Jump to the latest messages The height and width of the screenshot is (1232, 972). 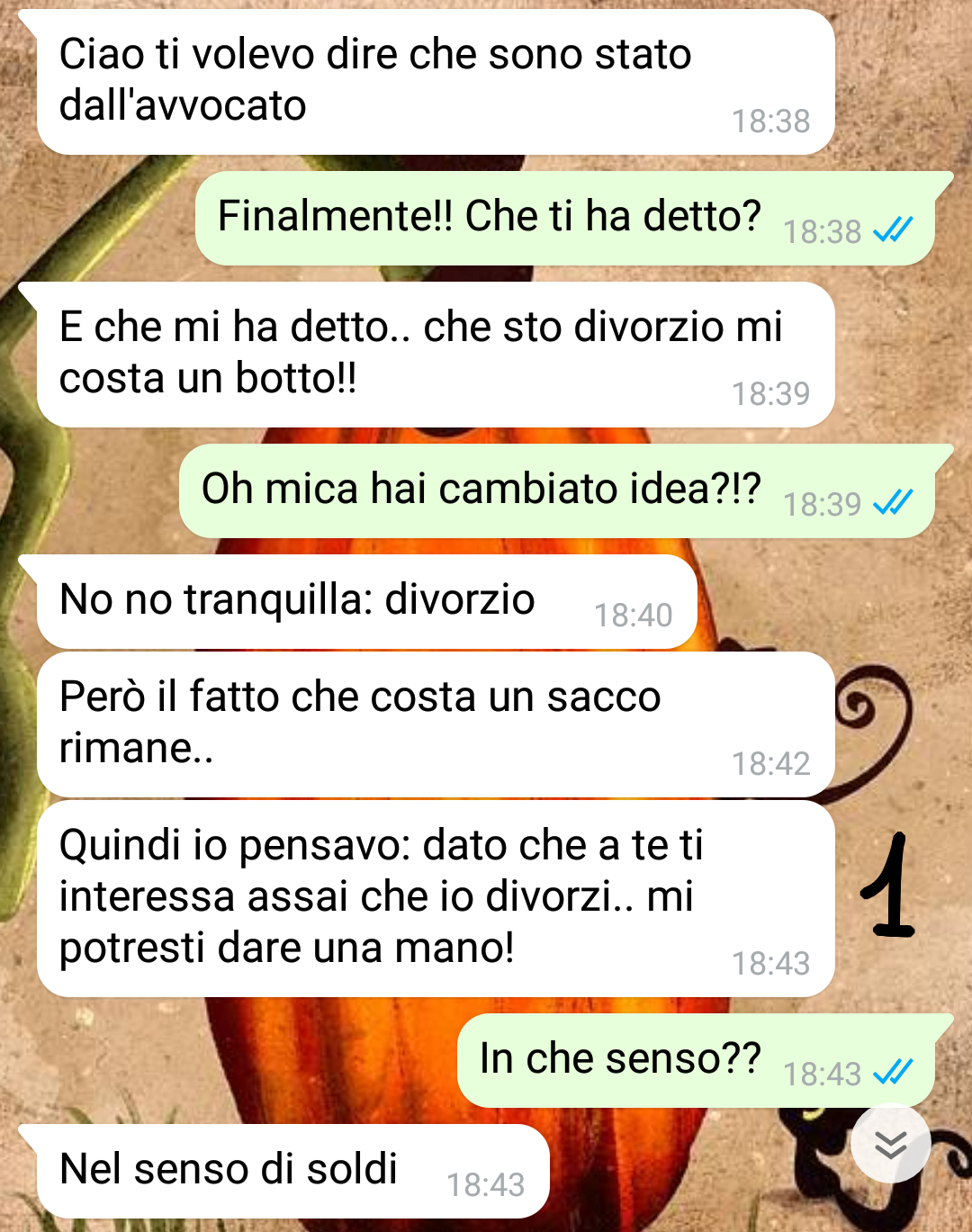click(x=890, y=1144)
